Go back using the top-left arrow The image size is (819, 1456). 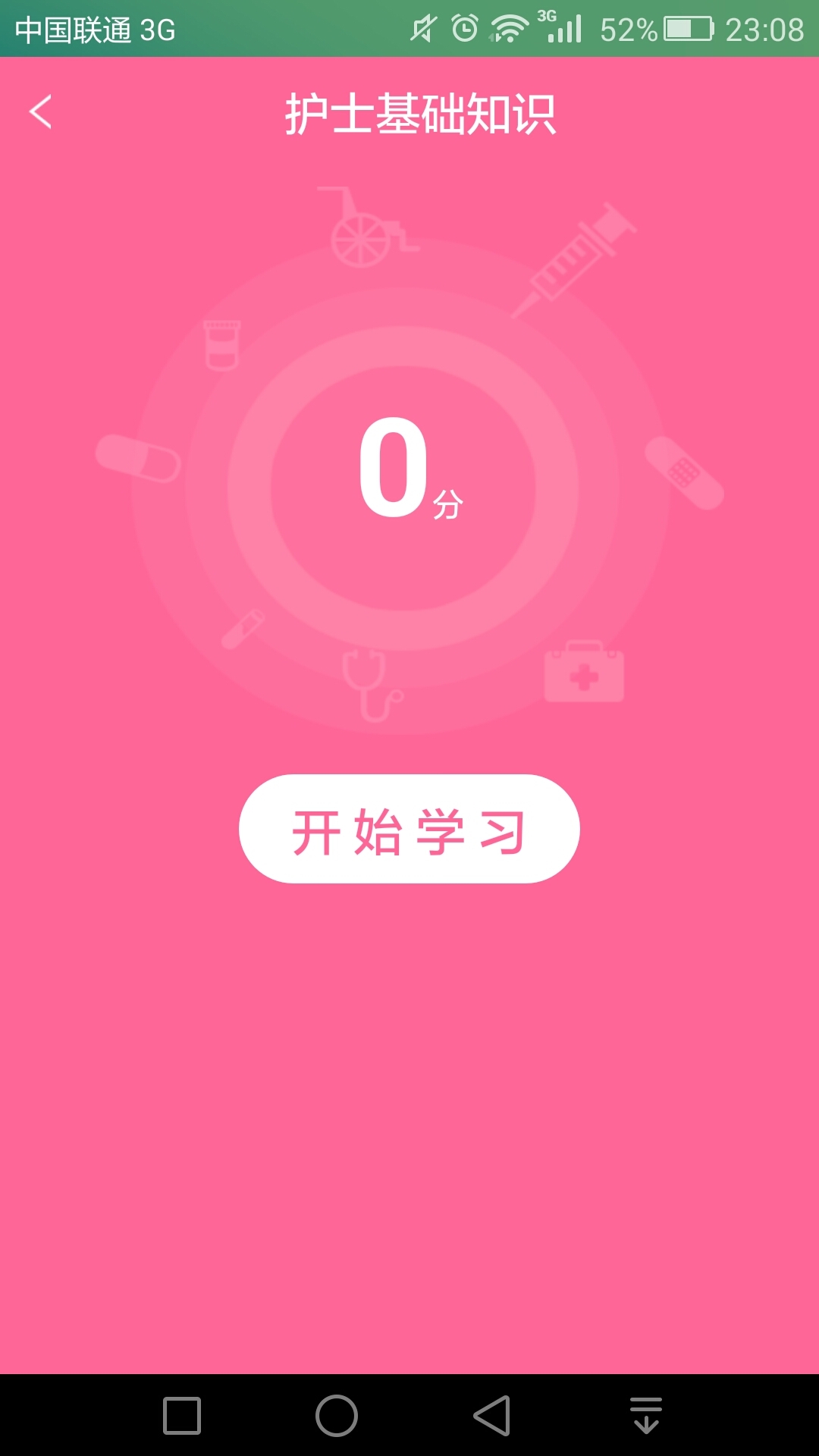tap(40, 112)
